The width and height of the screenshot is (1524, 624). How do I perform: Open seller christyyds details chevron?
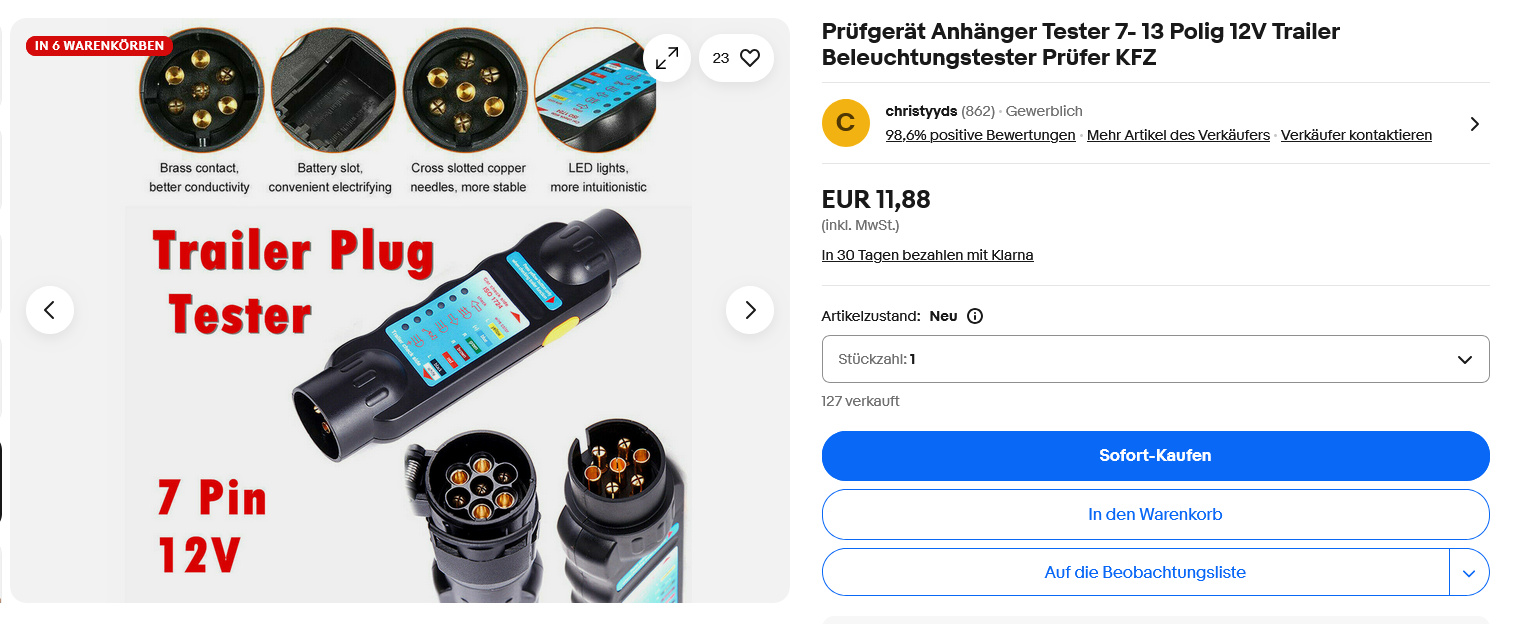(x=1474, y=124)
